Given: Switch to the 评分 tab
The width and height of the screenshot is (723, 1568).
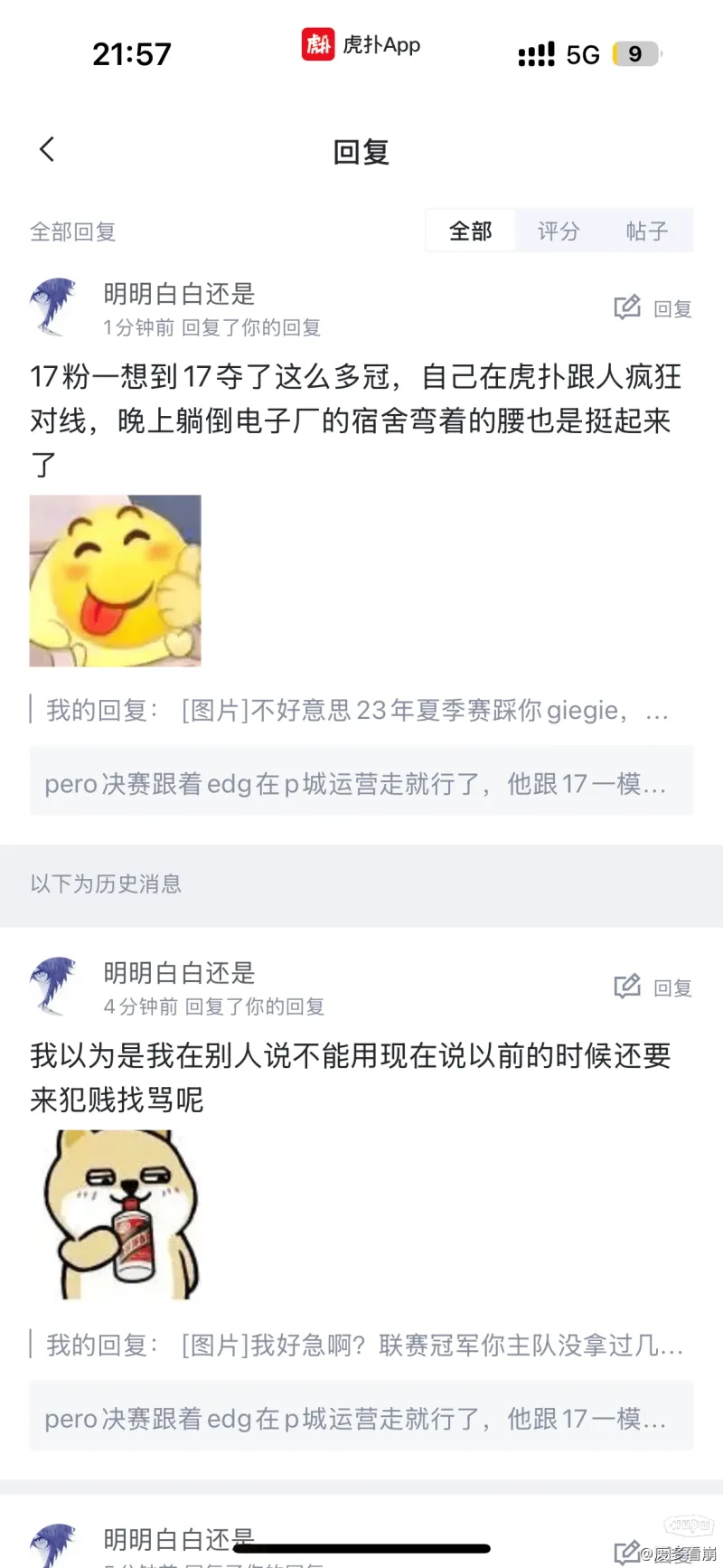Looking at the screenshot, I should [558, 231].
